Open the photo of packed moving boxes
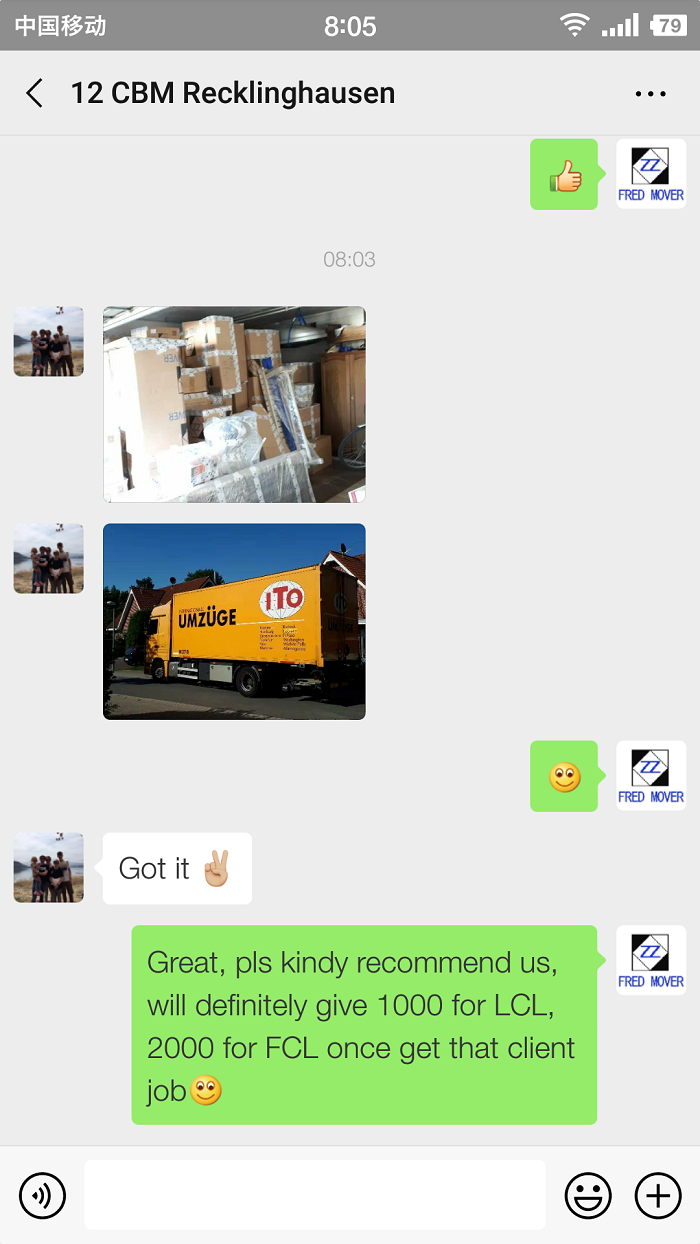The image size is (700, 1244). click(x=234, y=404)
